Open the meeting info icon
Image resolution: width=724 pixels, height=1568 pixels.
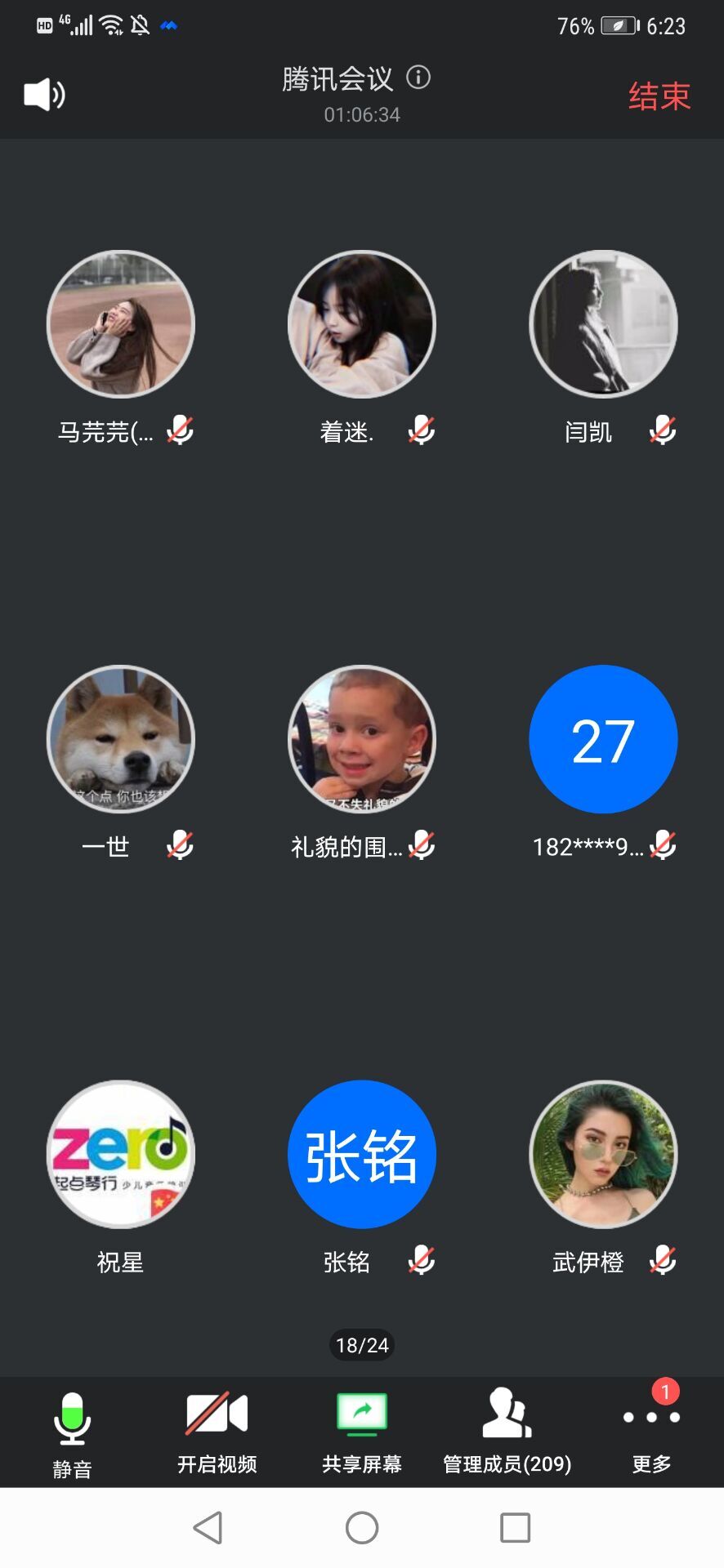(x=418, y=78)
